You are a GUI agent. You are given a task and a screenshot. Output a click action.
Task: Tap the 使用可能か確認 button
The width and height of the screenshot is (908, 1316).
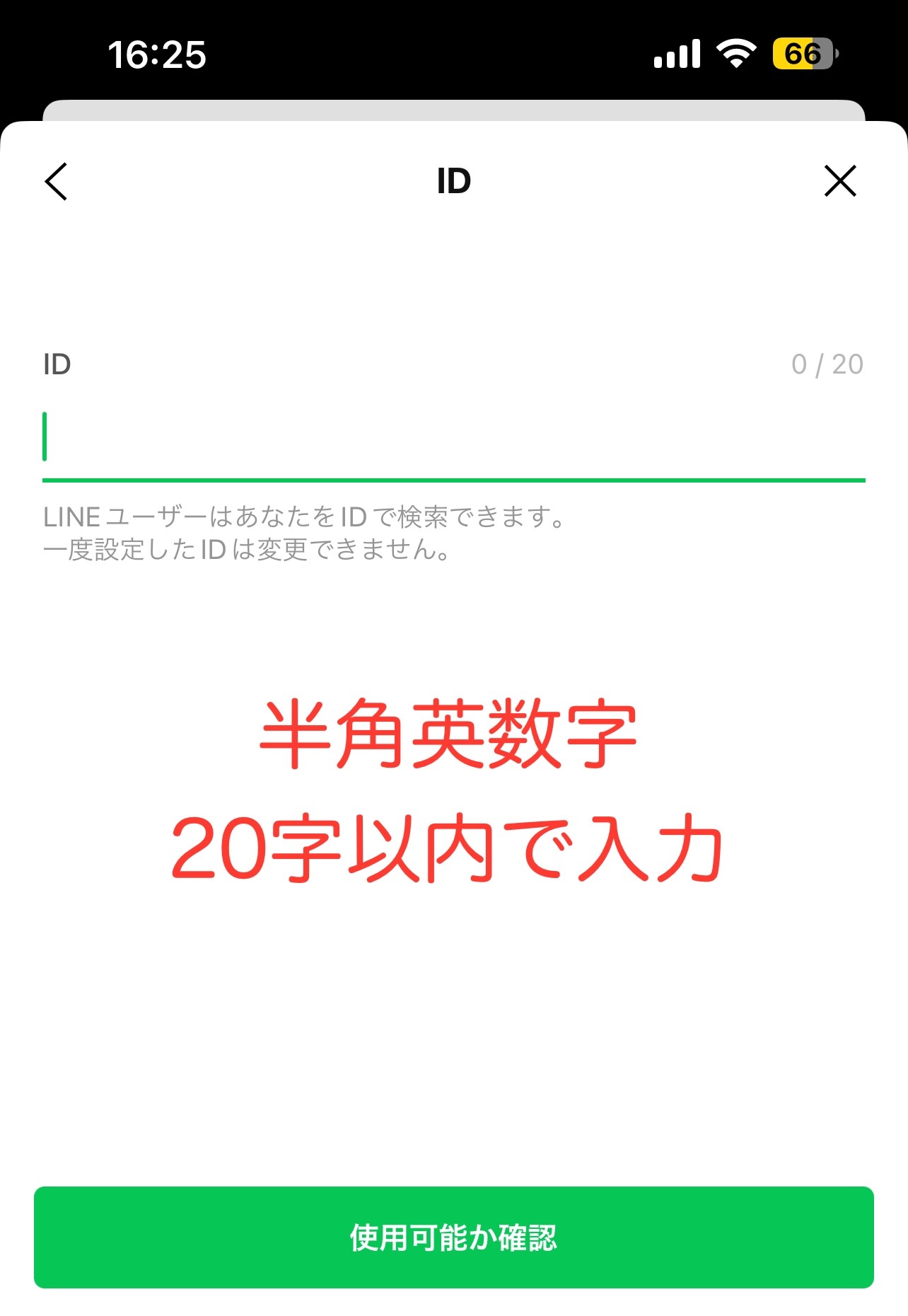[454, 1237]
